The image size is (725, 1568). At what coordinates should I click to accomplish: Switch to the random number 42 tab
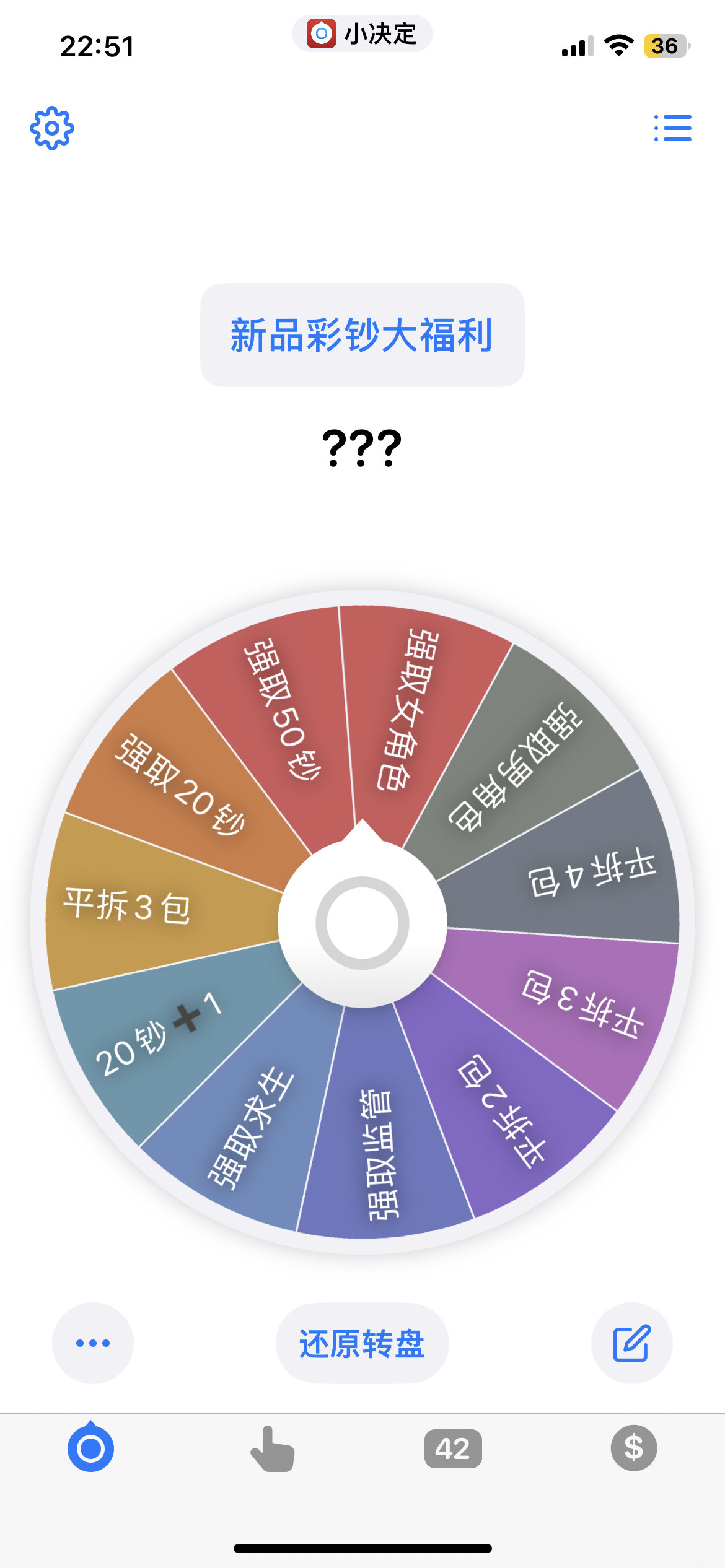click(x=453, y=1448)
